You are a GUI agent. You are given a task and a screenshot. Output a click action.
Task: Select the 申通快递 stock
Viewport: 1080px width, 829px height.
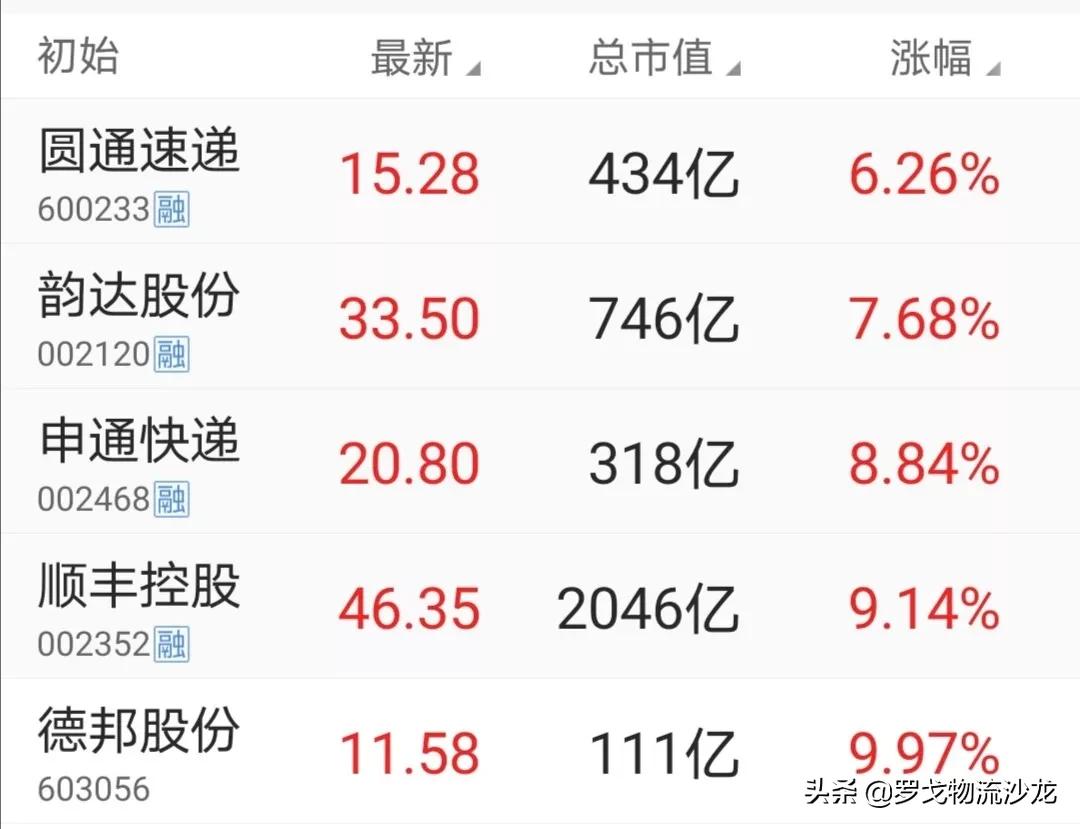[140, 443]
